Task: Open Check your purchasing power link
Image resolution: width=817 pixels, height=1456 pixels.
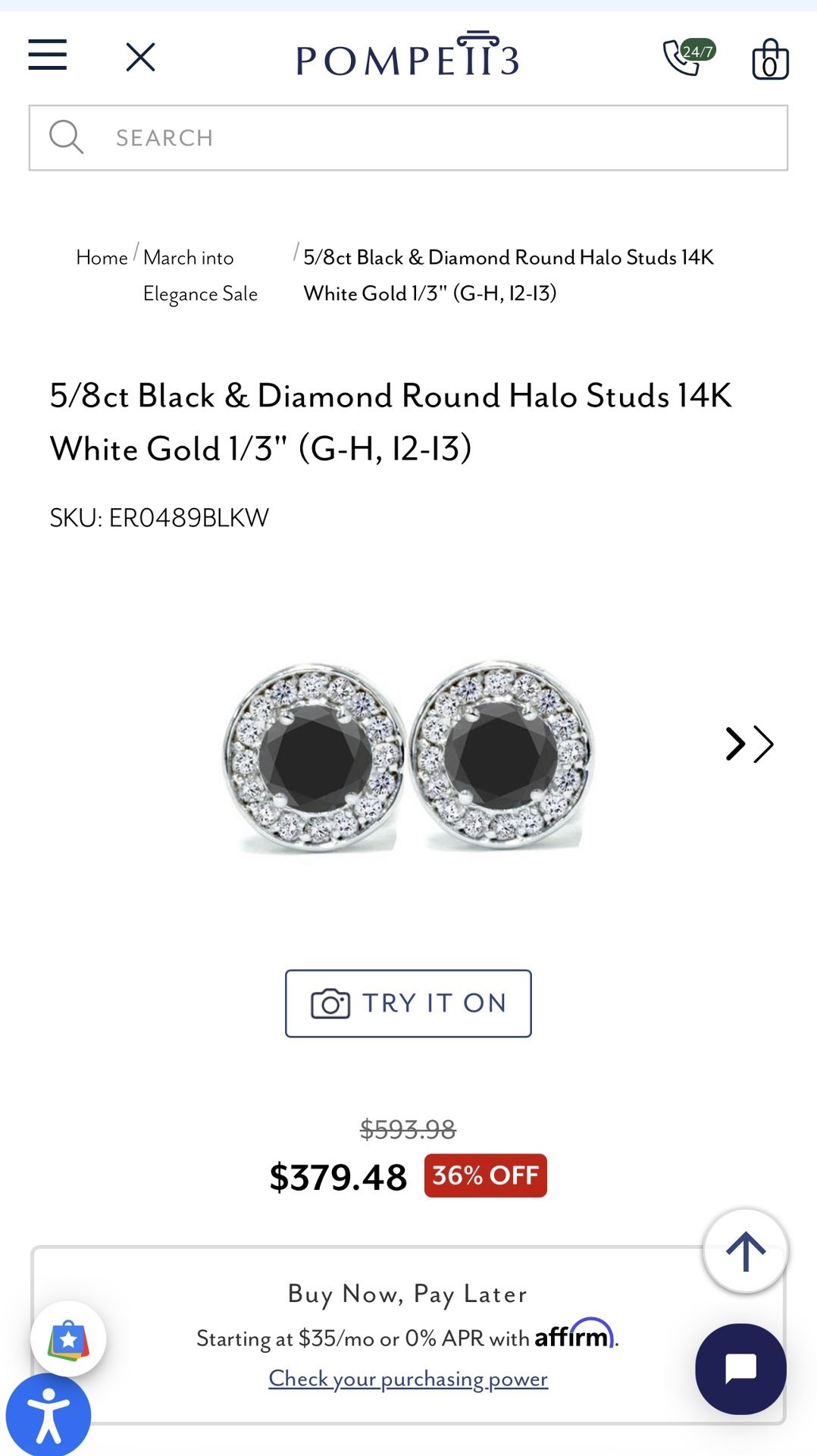Action: point(408,1378)
